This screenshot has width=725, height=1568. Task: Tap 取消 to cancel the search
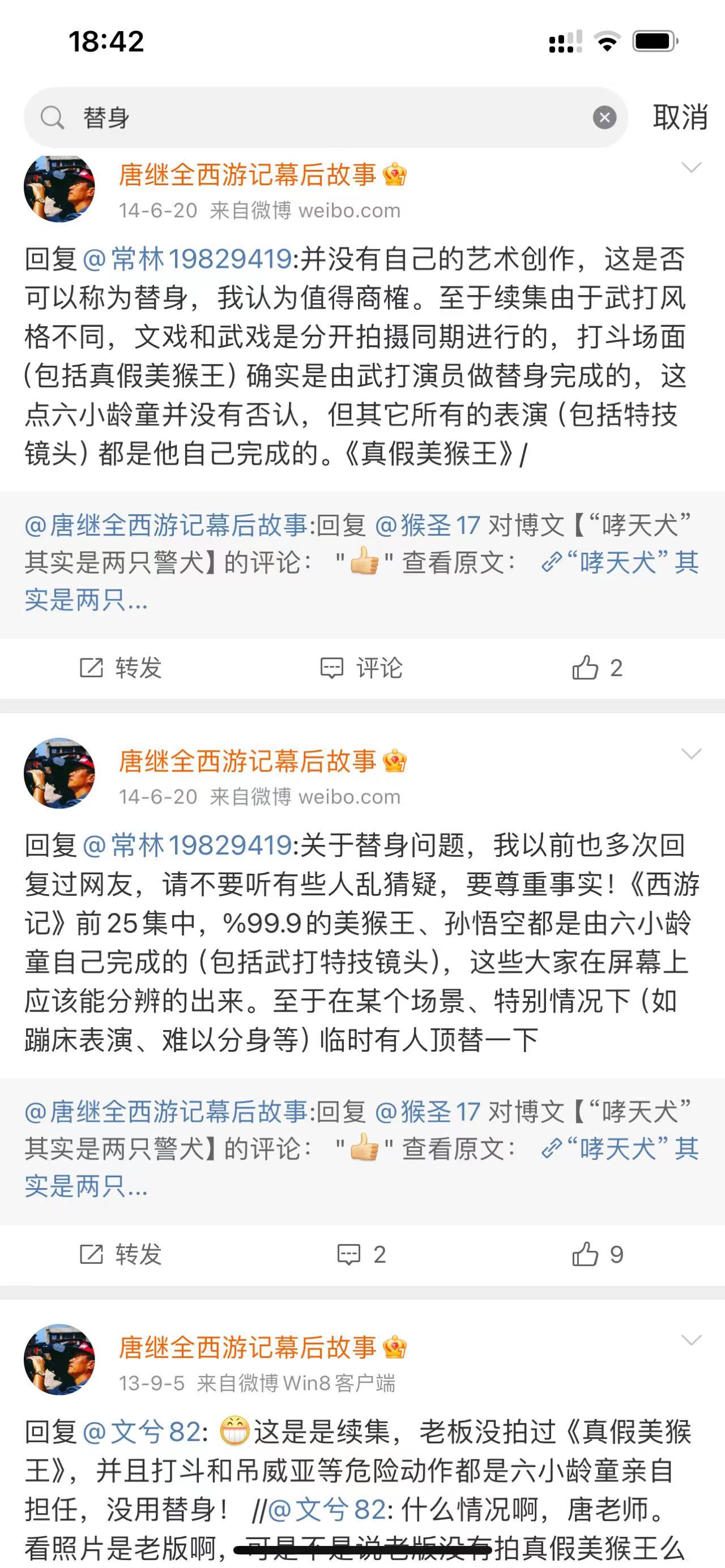(679, 117)
